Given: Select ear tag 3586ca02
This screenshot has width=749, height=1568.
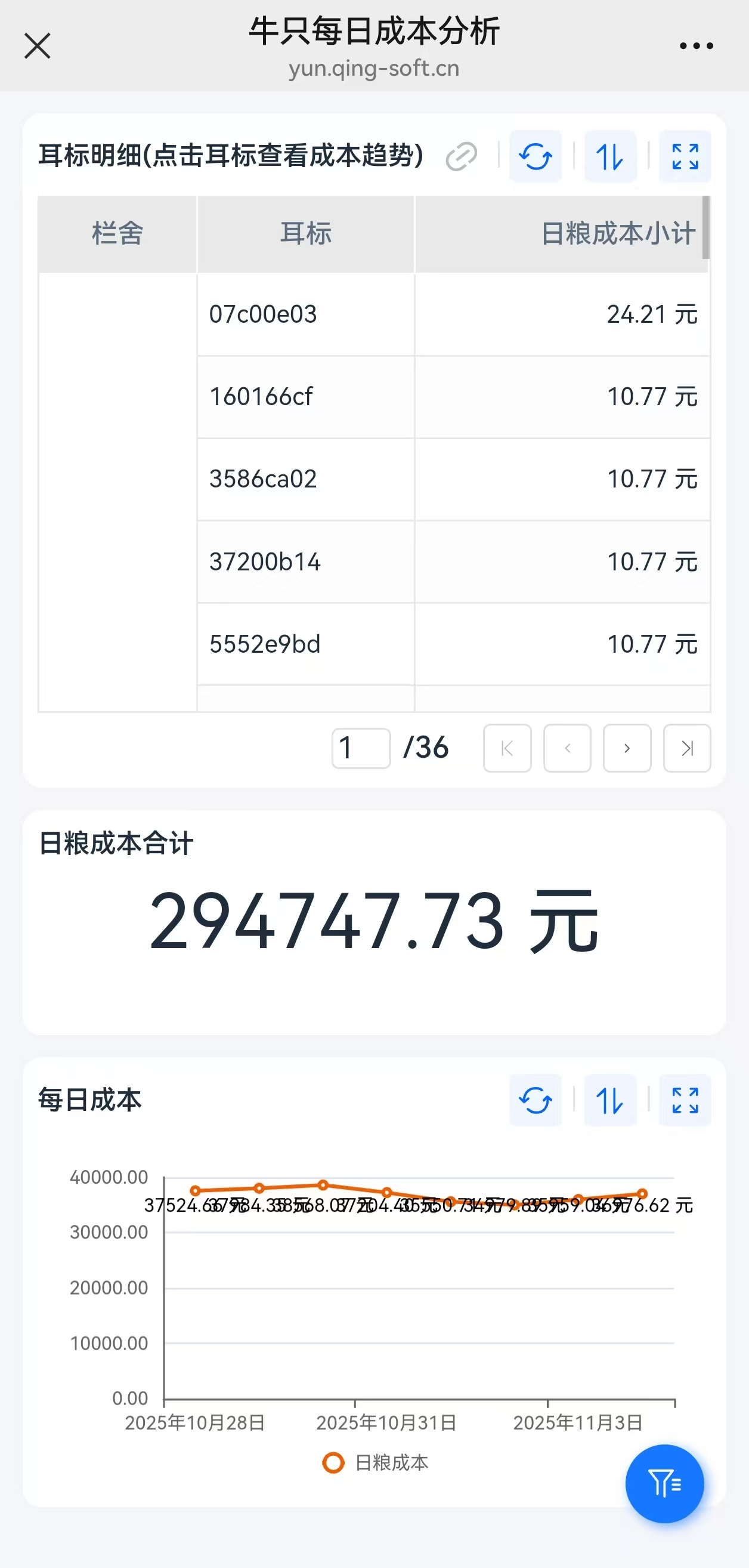Looking at the screenshot, I should point(263,479).
